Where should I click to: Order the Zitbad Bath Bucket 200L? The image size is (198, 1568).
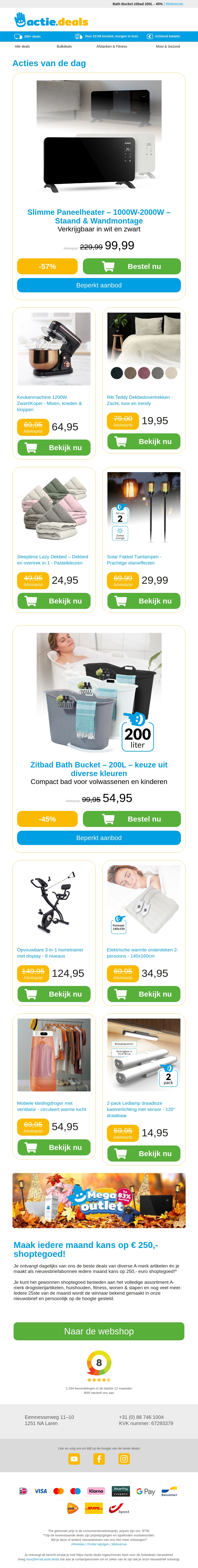[132, 819]
